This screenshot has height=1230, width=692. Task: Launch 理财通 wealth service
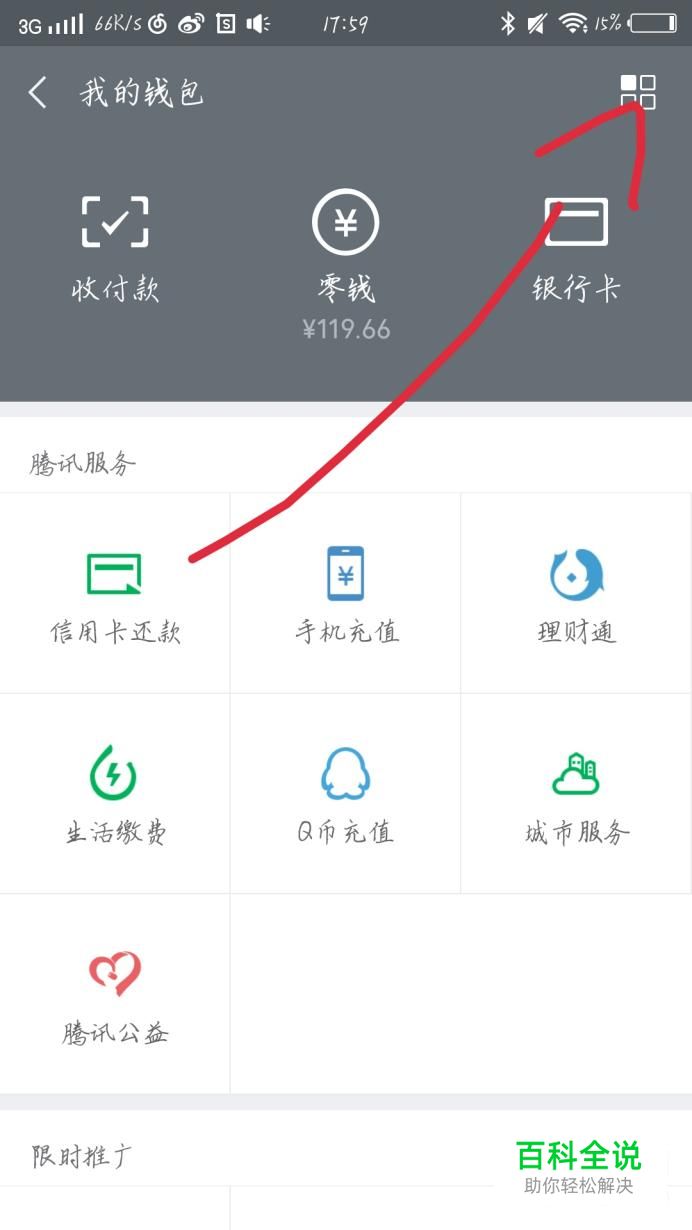click(577, 593)
